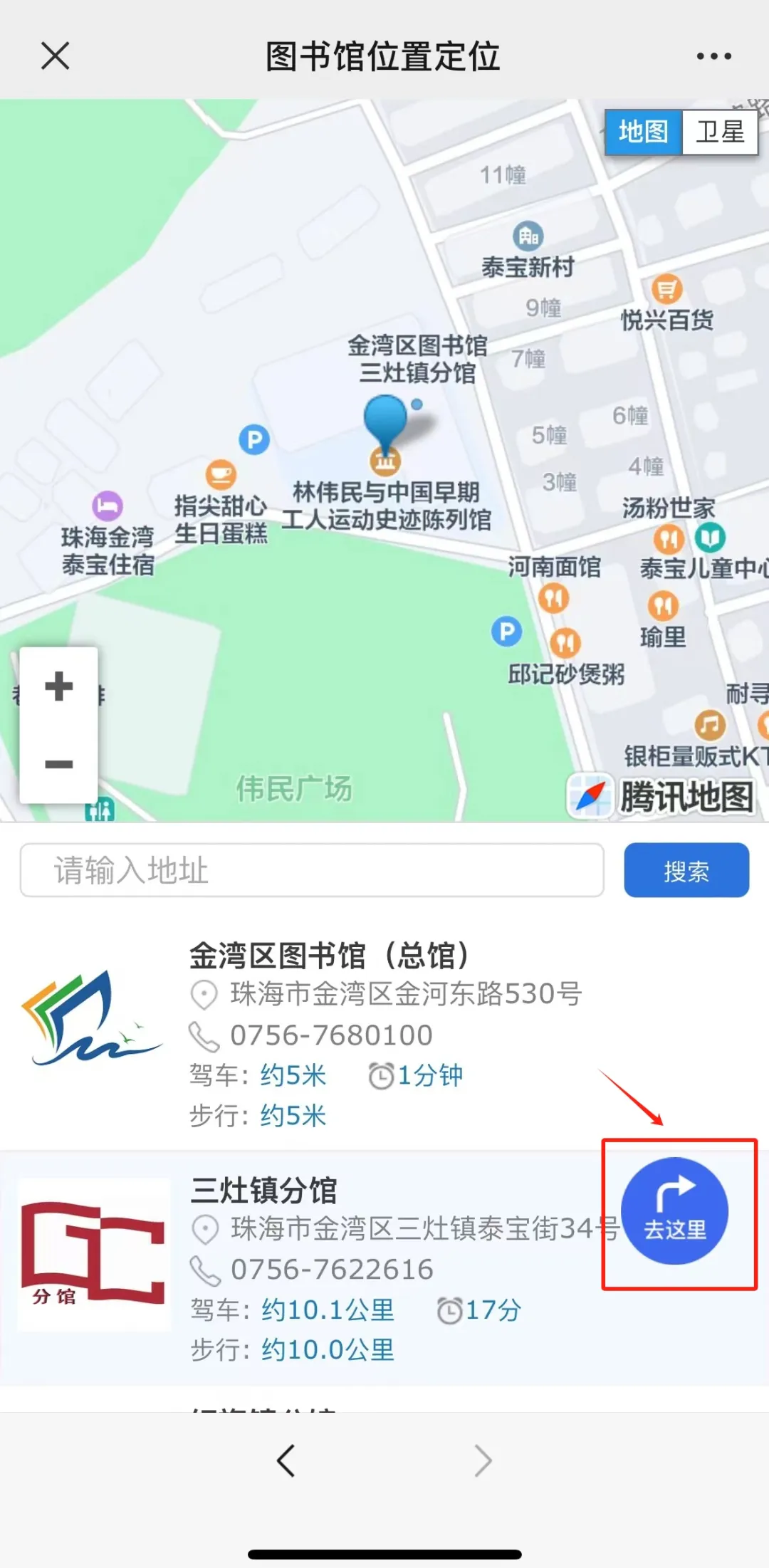Screen dimensions: 769x1568
Task: Tap the museum icon for 林伟民陈列馆
Action: pos(385,461)
